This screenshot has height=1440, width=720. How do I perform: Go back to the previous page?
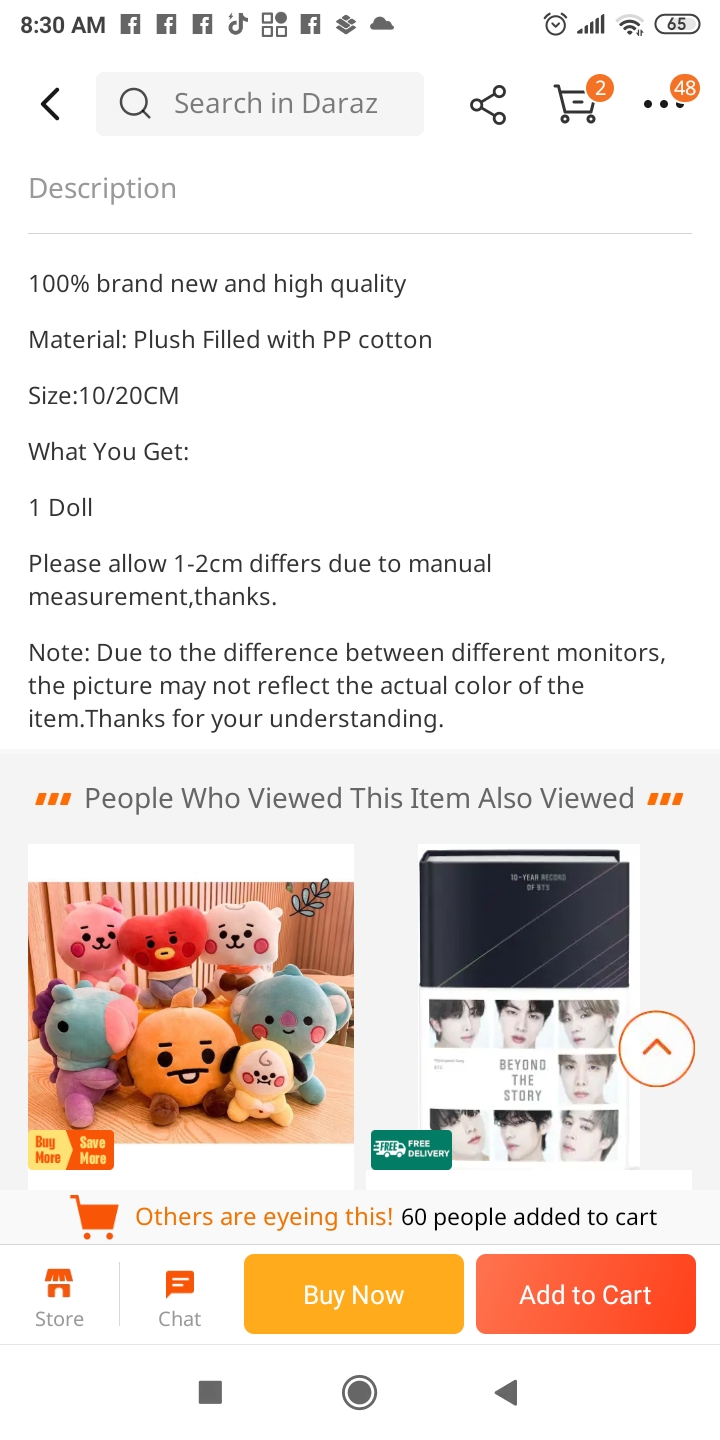coord(50,104)
